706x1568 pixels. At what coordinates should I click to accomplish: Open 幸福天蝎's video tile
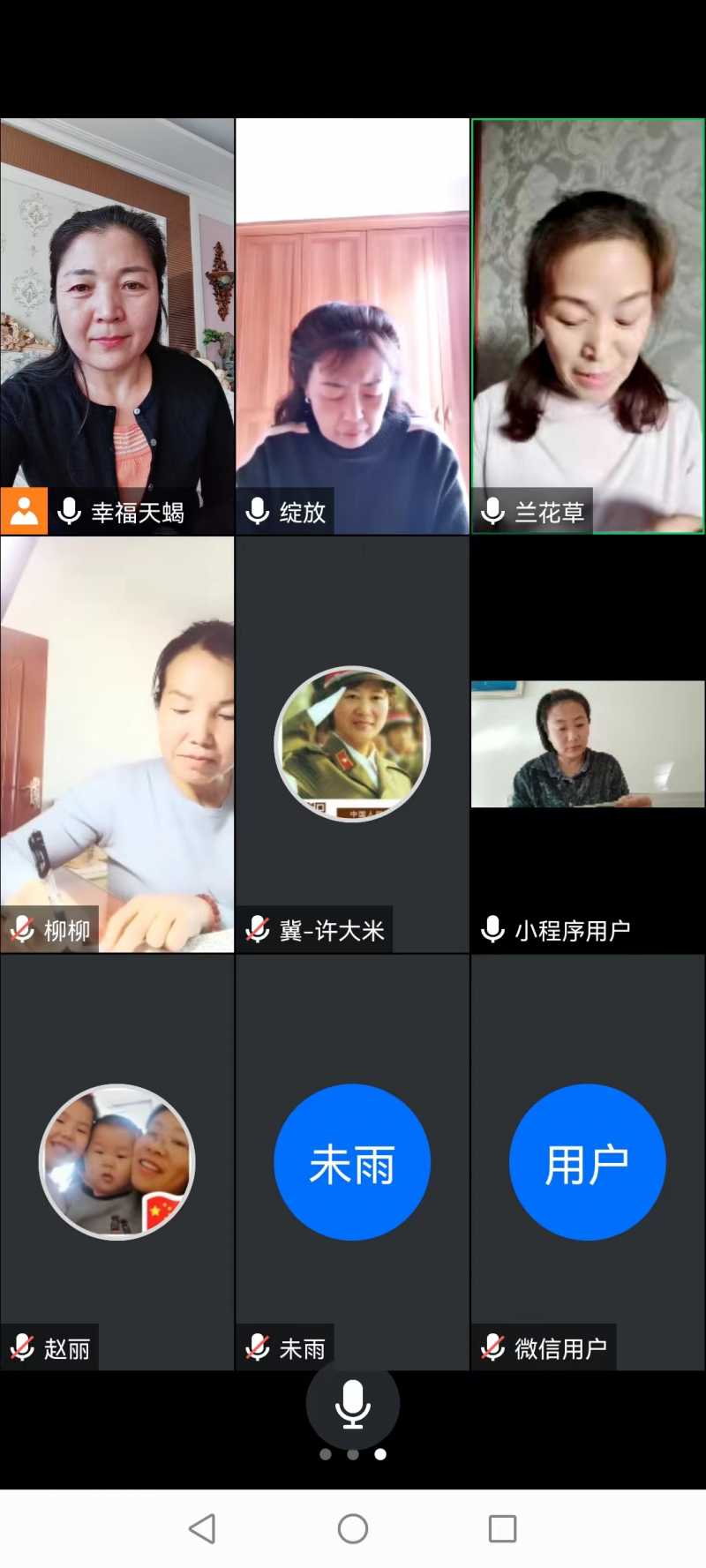tap(117, 326)
